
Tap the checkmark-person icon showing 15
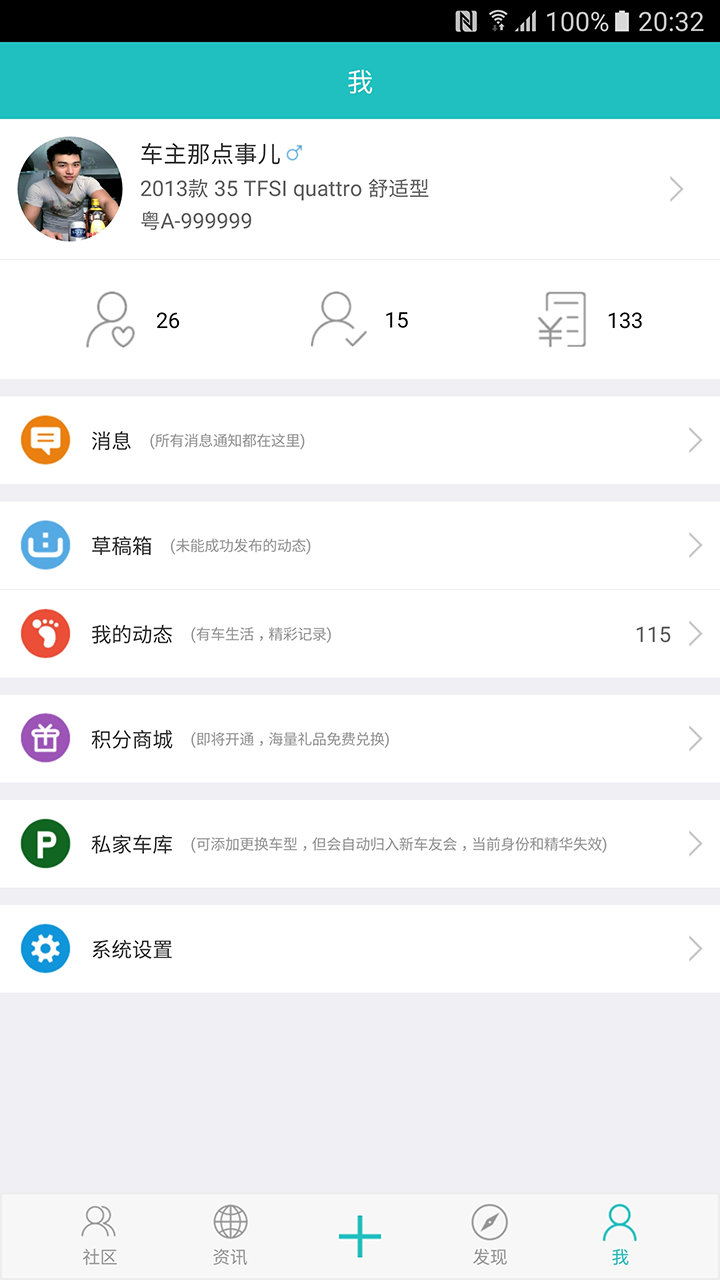(337, 320)
